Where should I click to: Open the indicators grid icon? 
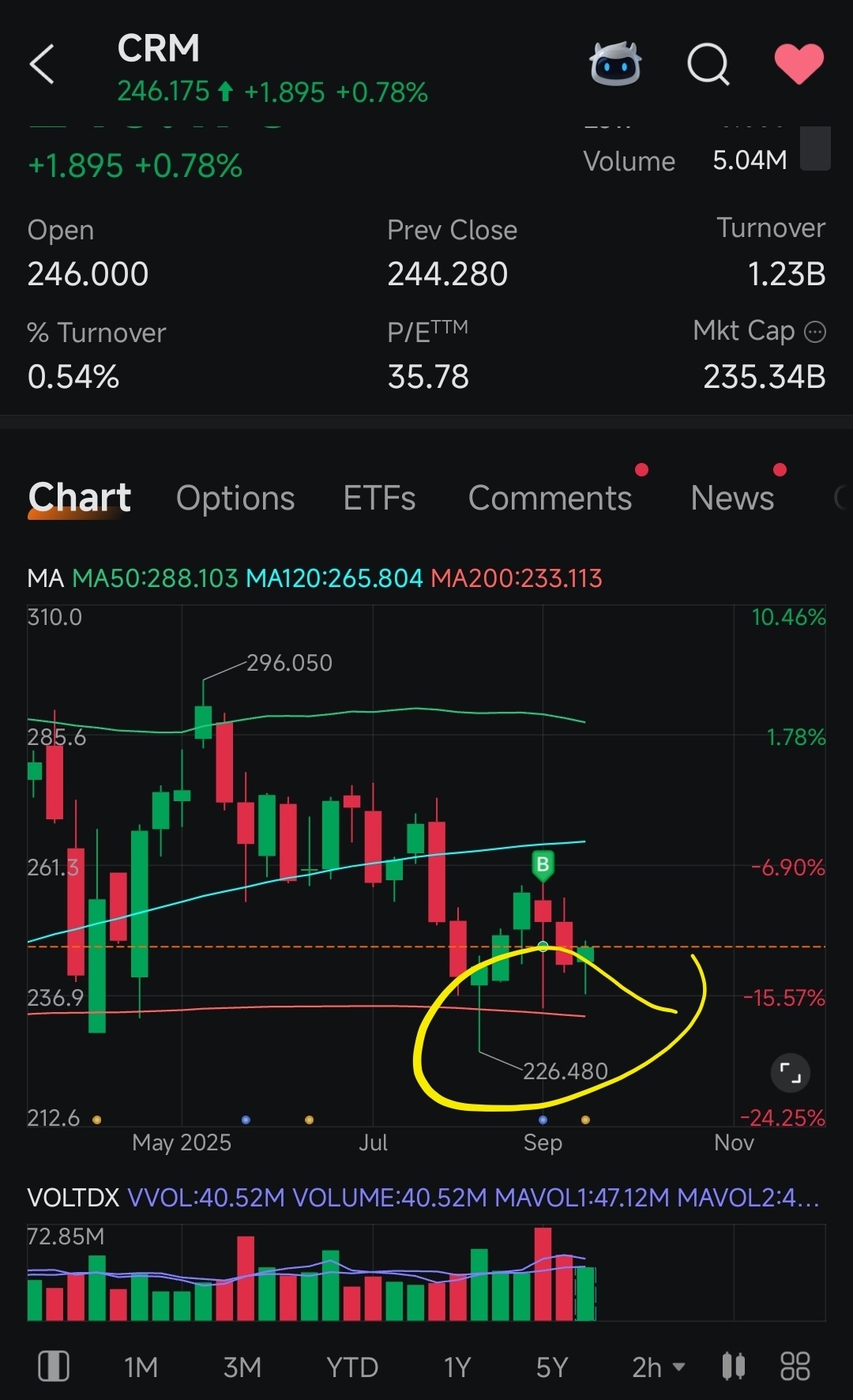click(x=795, y=1366)
